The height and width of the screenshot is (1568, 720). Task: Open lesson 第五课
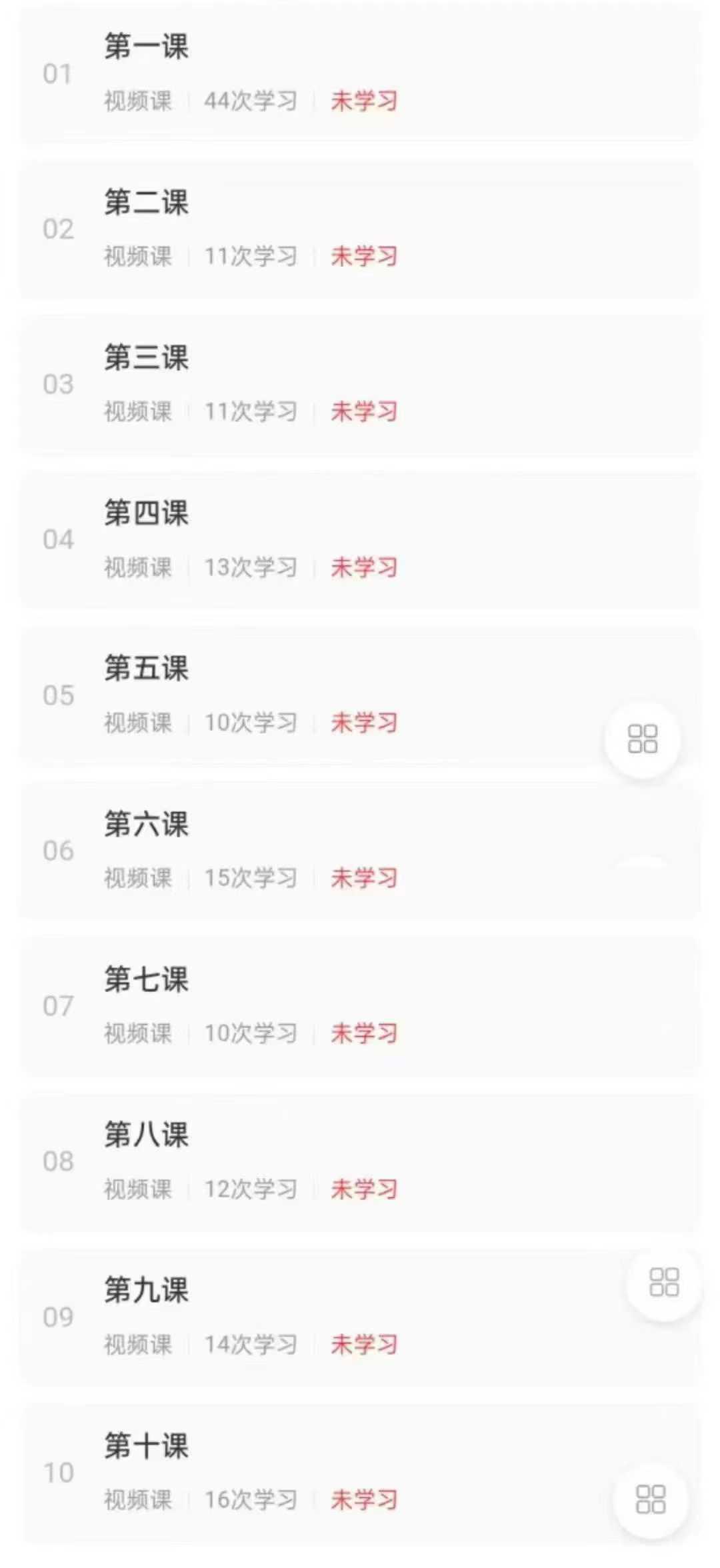(x=360, y=695)
